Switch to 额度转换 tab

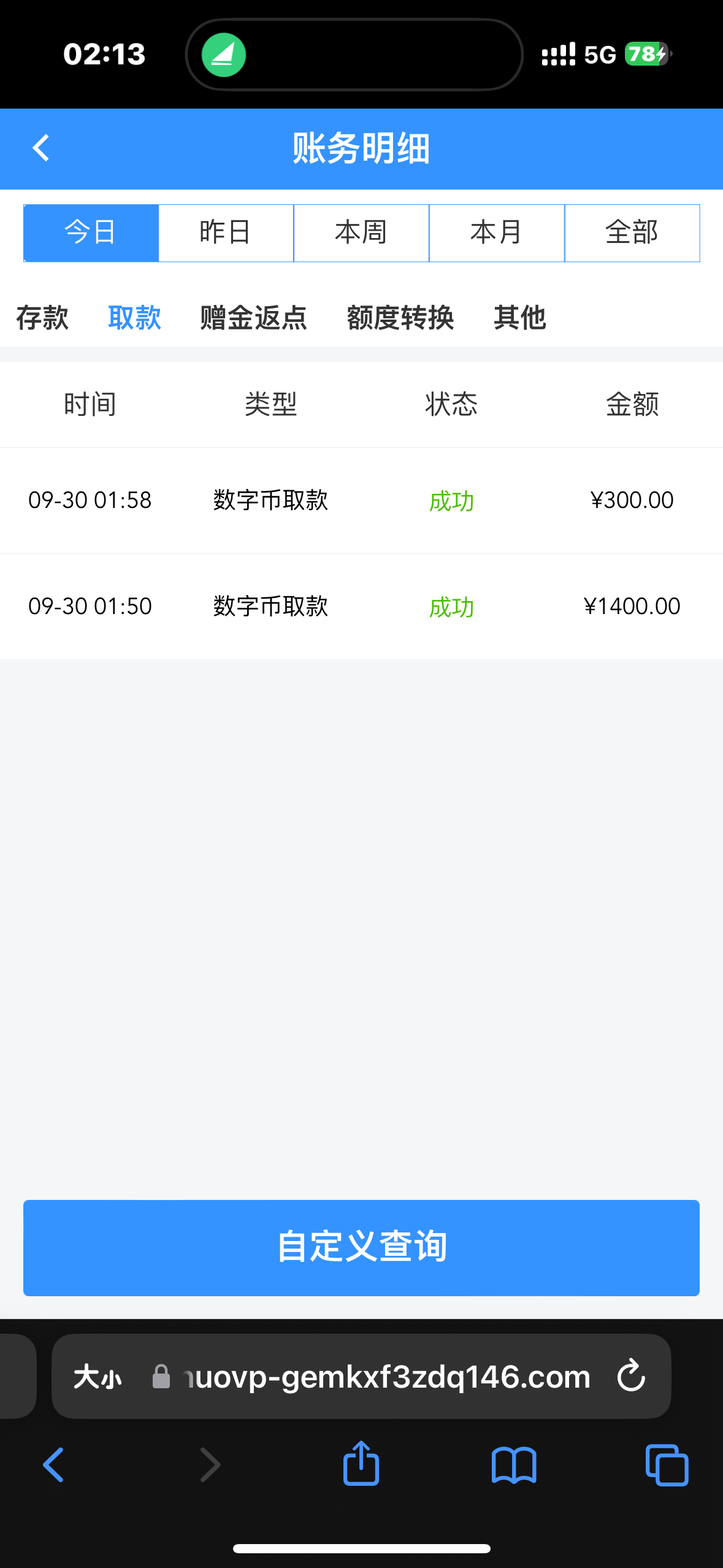(400, 318)
